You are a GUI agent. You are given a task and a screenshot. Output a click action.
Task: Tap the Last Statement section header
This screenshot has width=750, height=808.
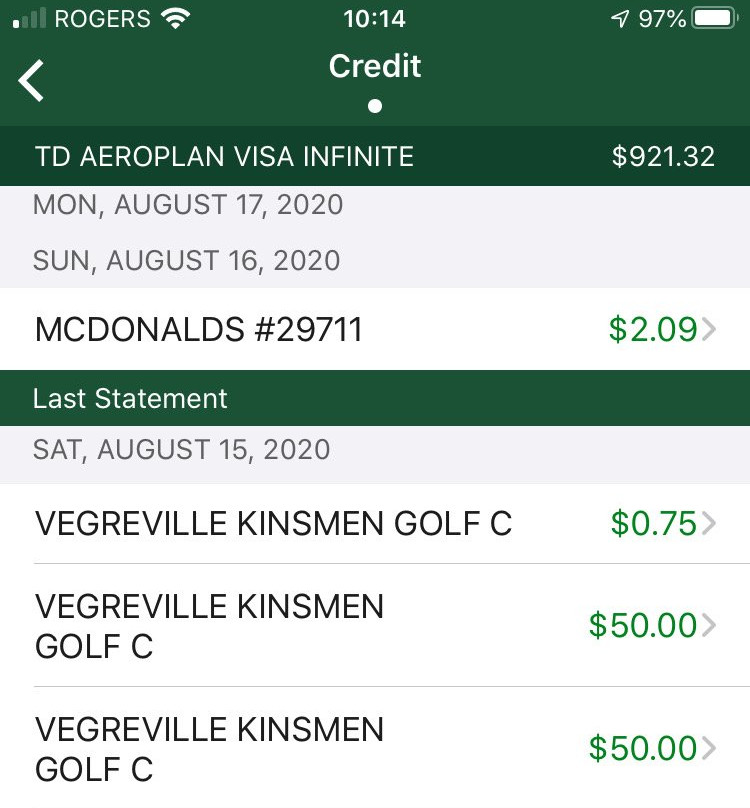(x=129, y=398)
